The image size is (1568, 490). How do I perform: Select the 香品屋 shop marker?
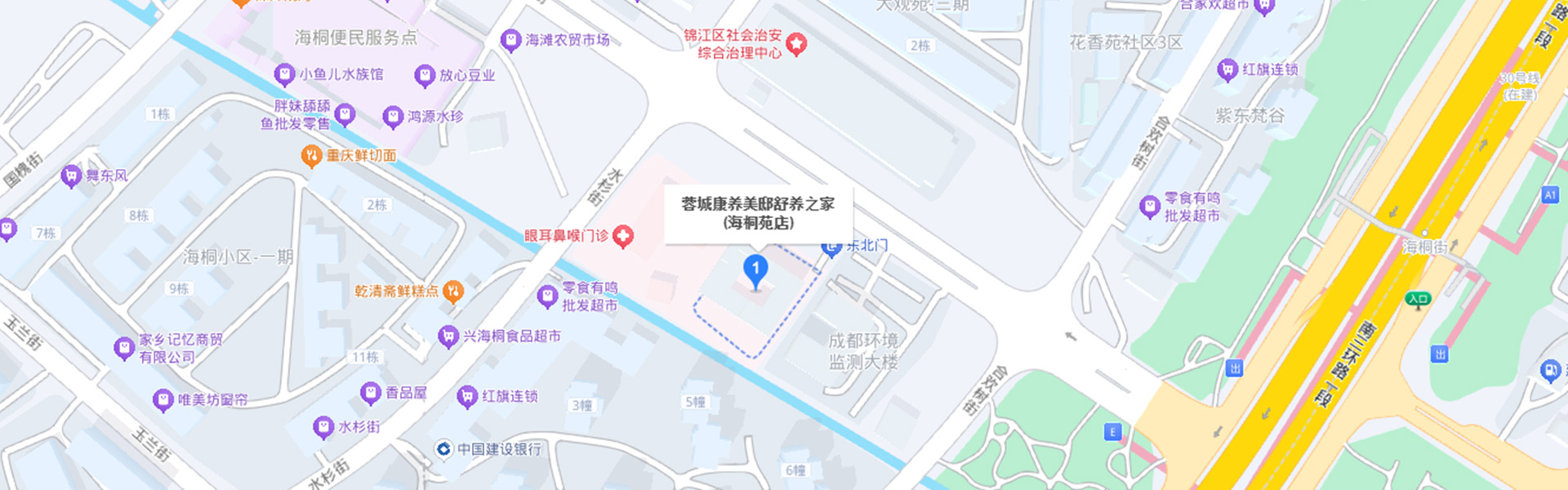click(x=371, y=393)
